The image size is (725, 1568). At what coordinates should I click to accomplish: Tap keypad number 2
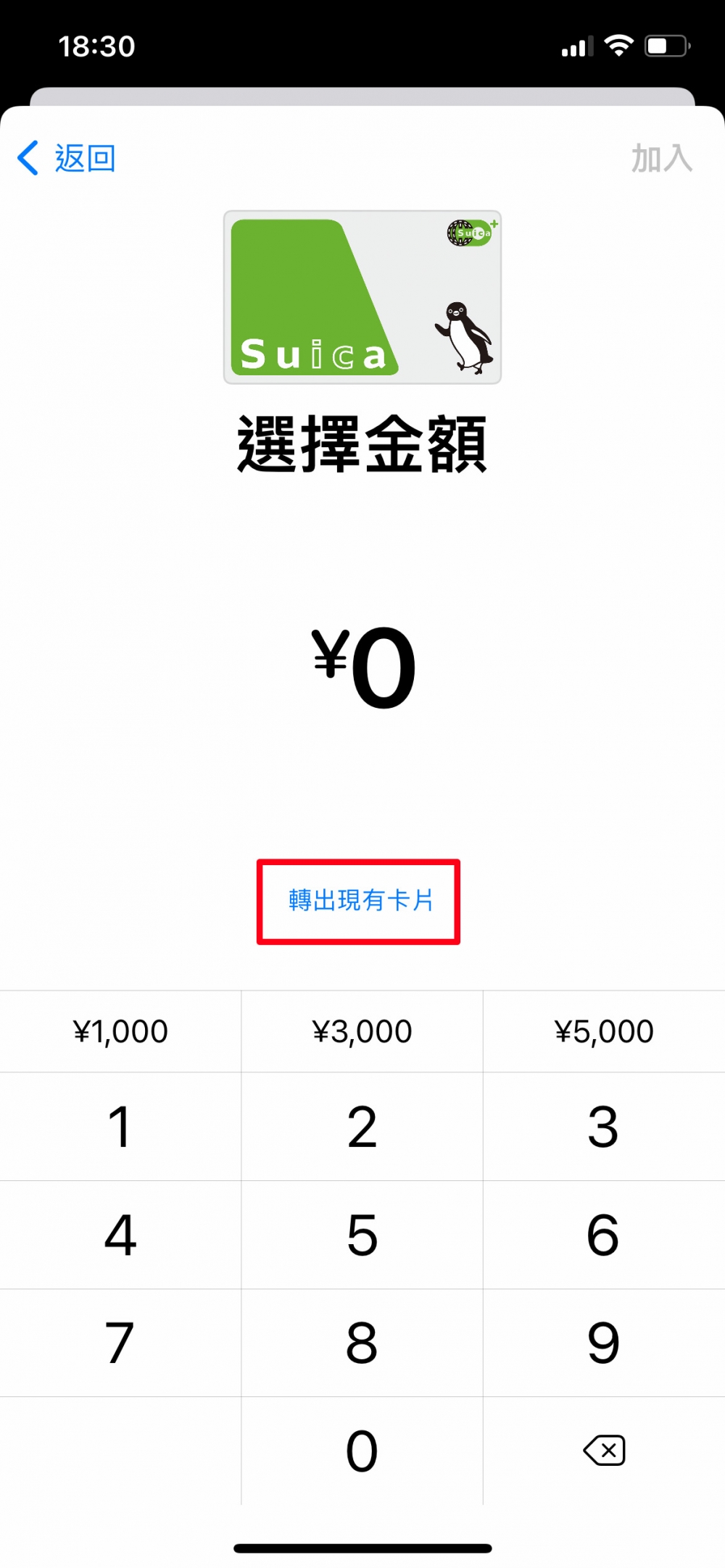(x=362, y=1127)
